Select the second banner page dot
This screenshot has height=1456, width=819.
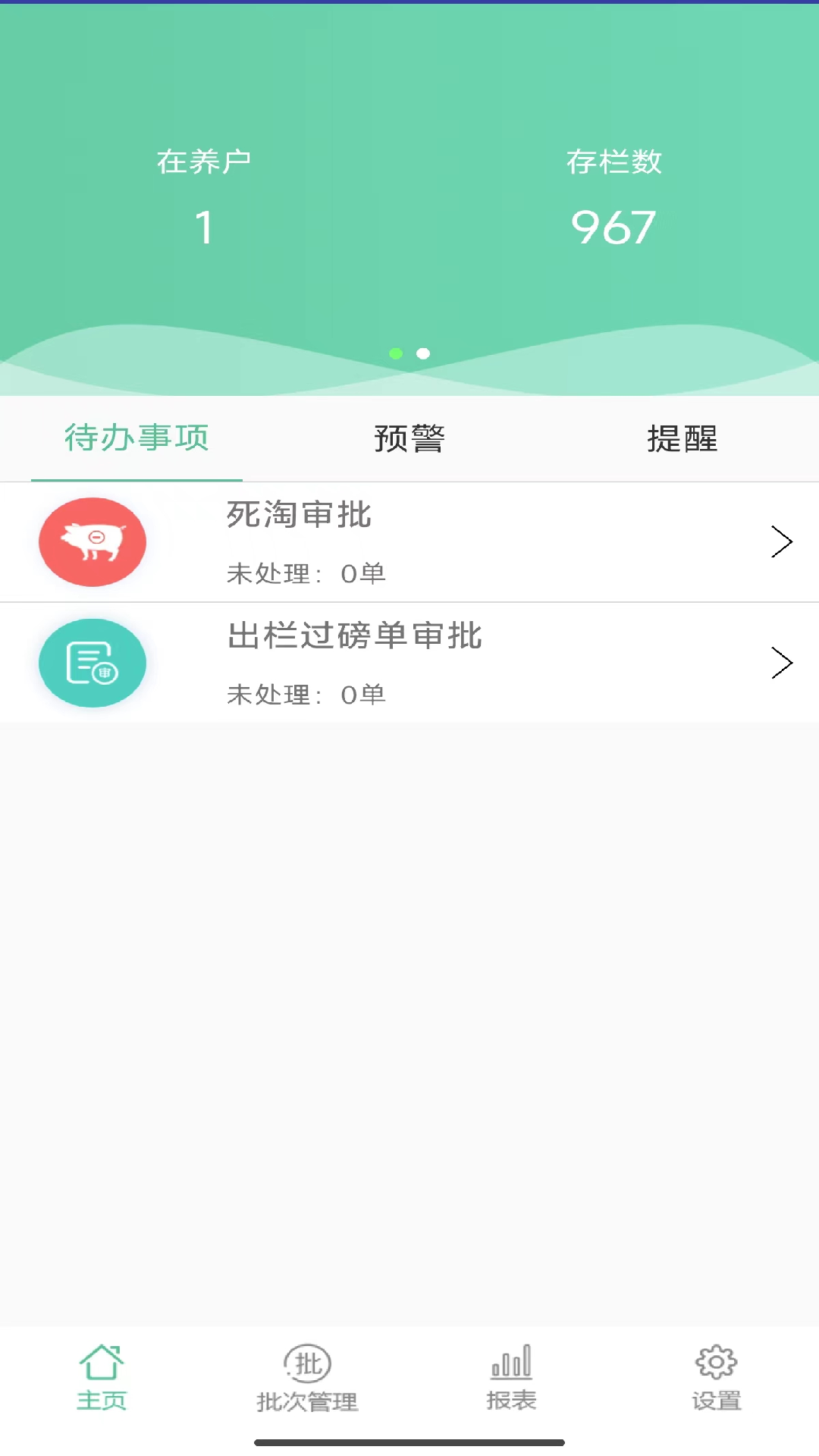click(423, 353)
